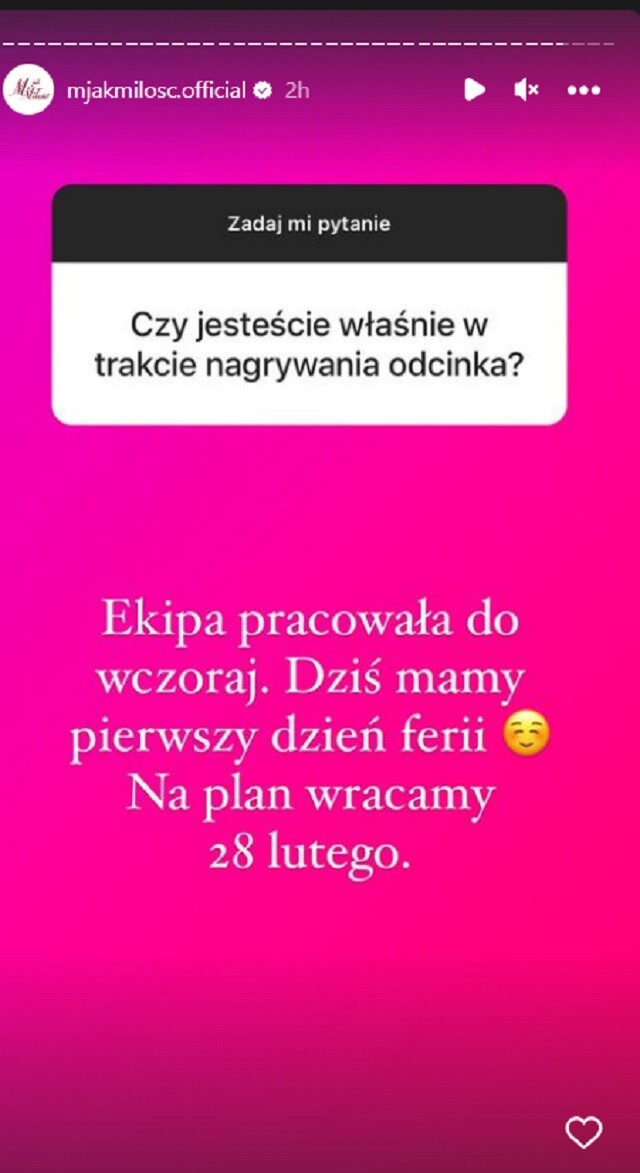Screen dimensions: 640x1173
Task: Open the mjakmilosc.official username link
Action: (155, 90)
